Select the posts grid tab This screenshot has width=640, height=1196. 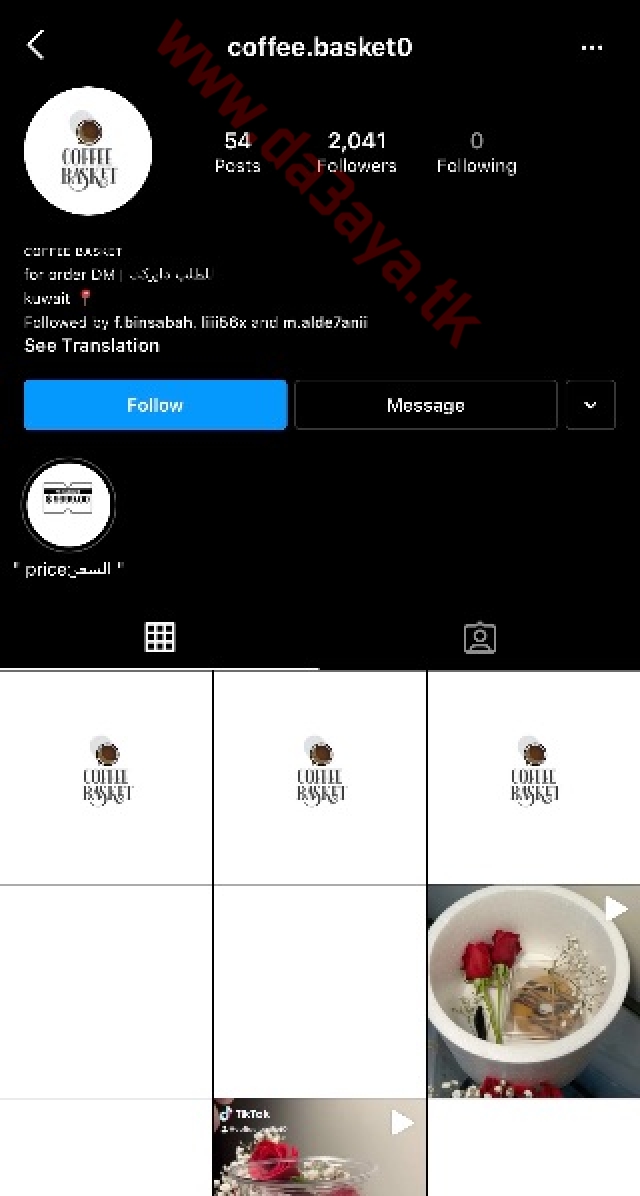tap(159, 637)
